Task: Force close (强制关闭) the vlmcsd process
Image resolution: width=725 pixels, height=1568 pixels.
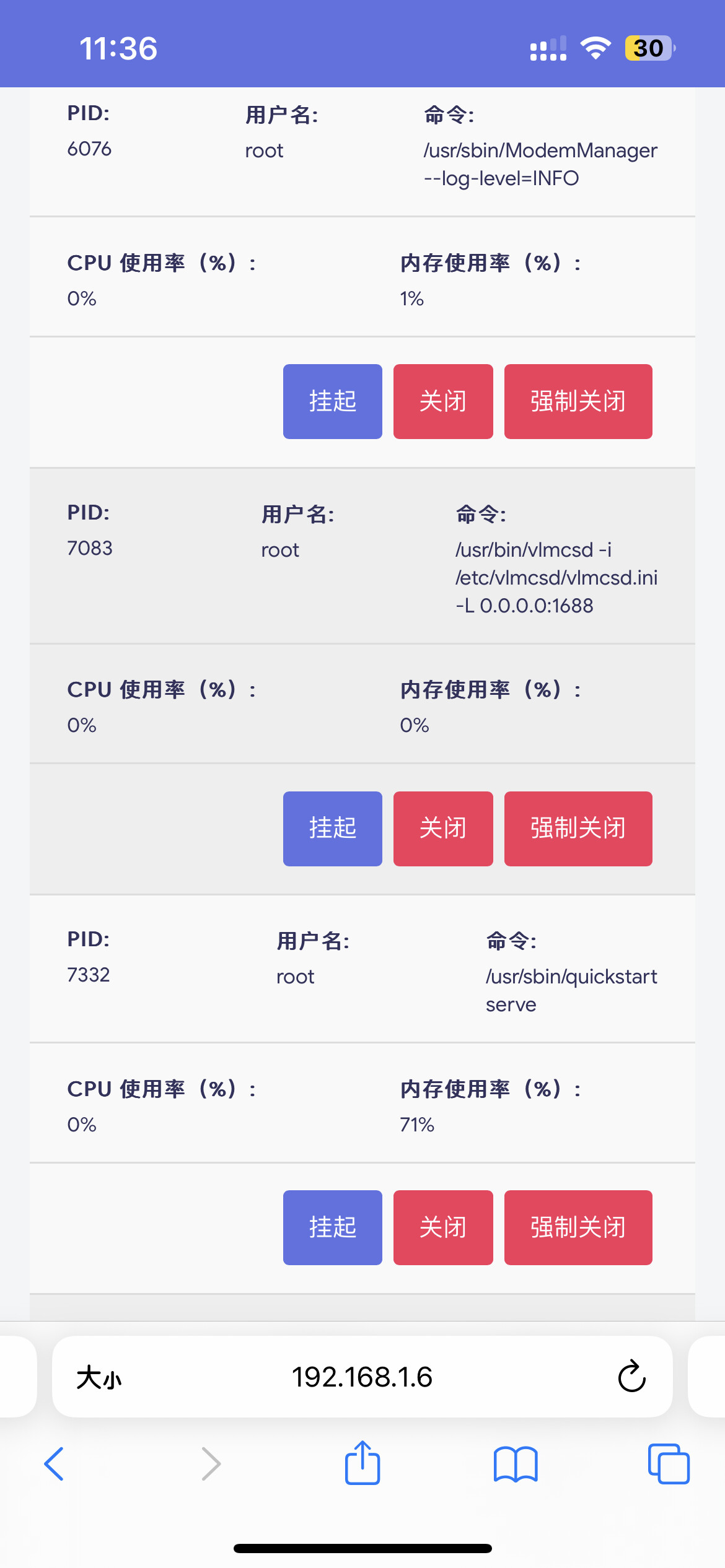Action: point(578,828)
